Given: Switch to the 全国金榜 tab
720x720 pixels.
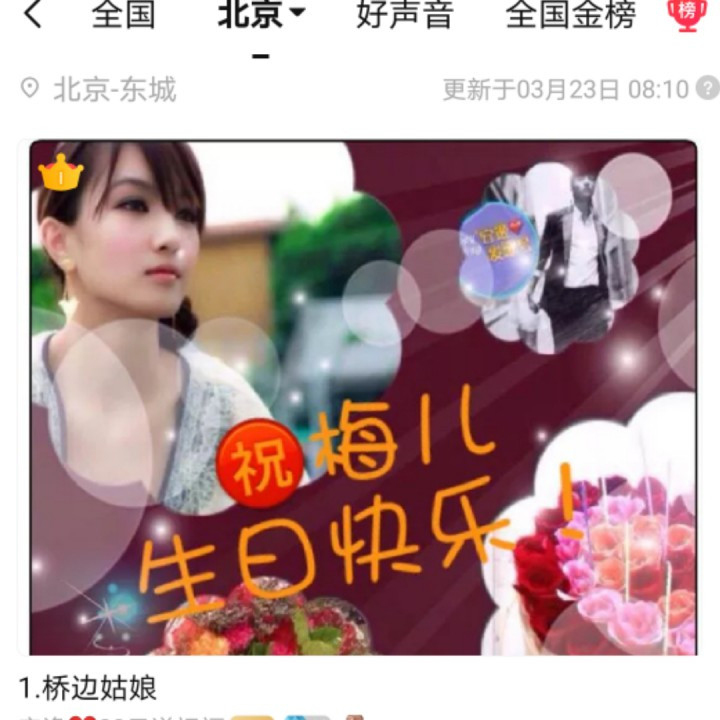Looking at the screenshot, I should [570, 14].
